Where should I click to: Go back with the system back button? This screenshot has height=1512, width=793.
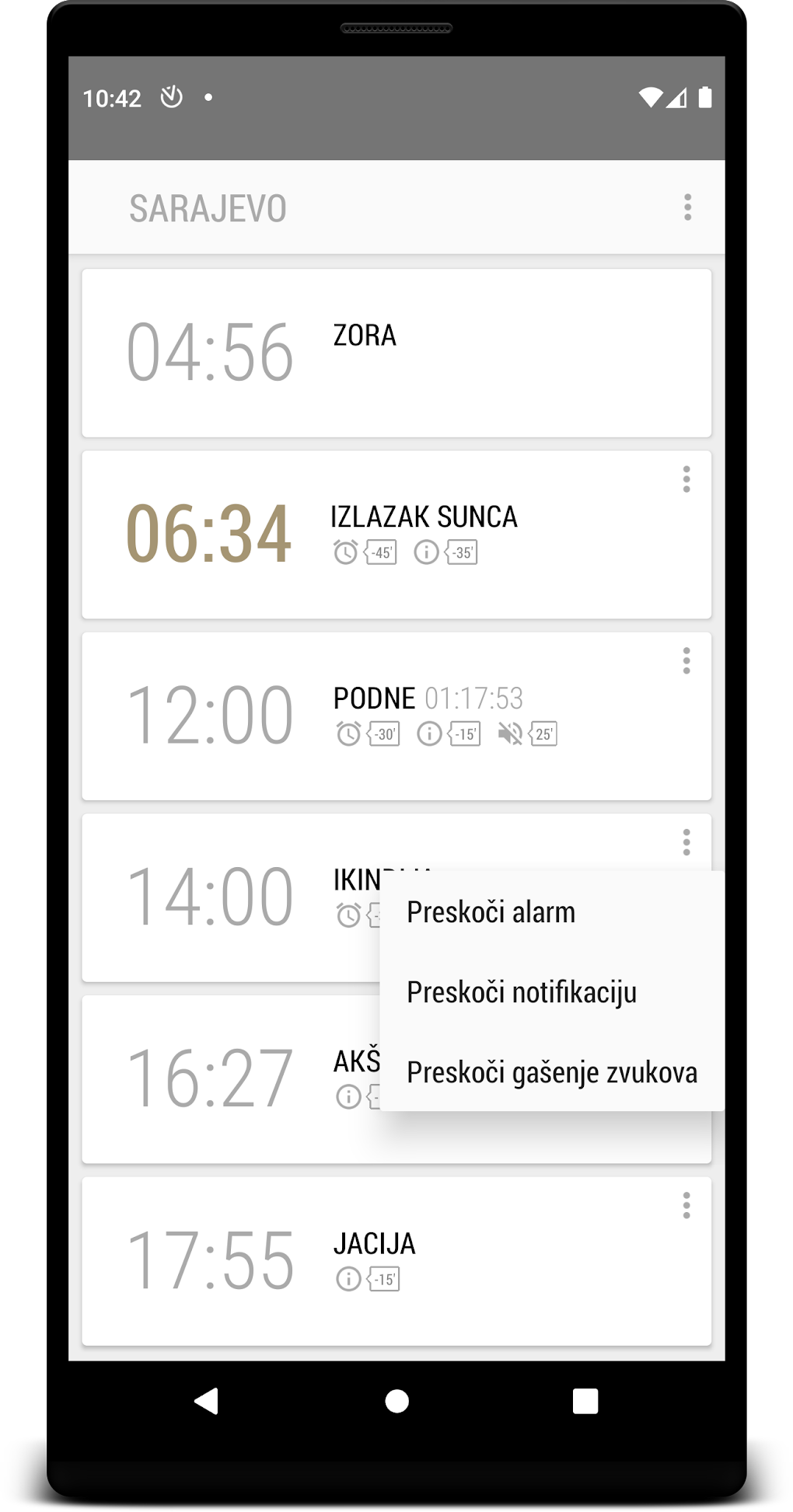[207, 1401]
